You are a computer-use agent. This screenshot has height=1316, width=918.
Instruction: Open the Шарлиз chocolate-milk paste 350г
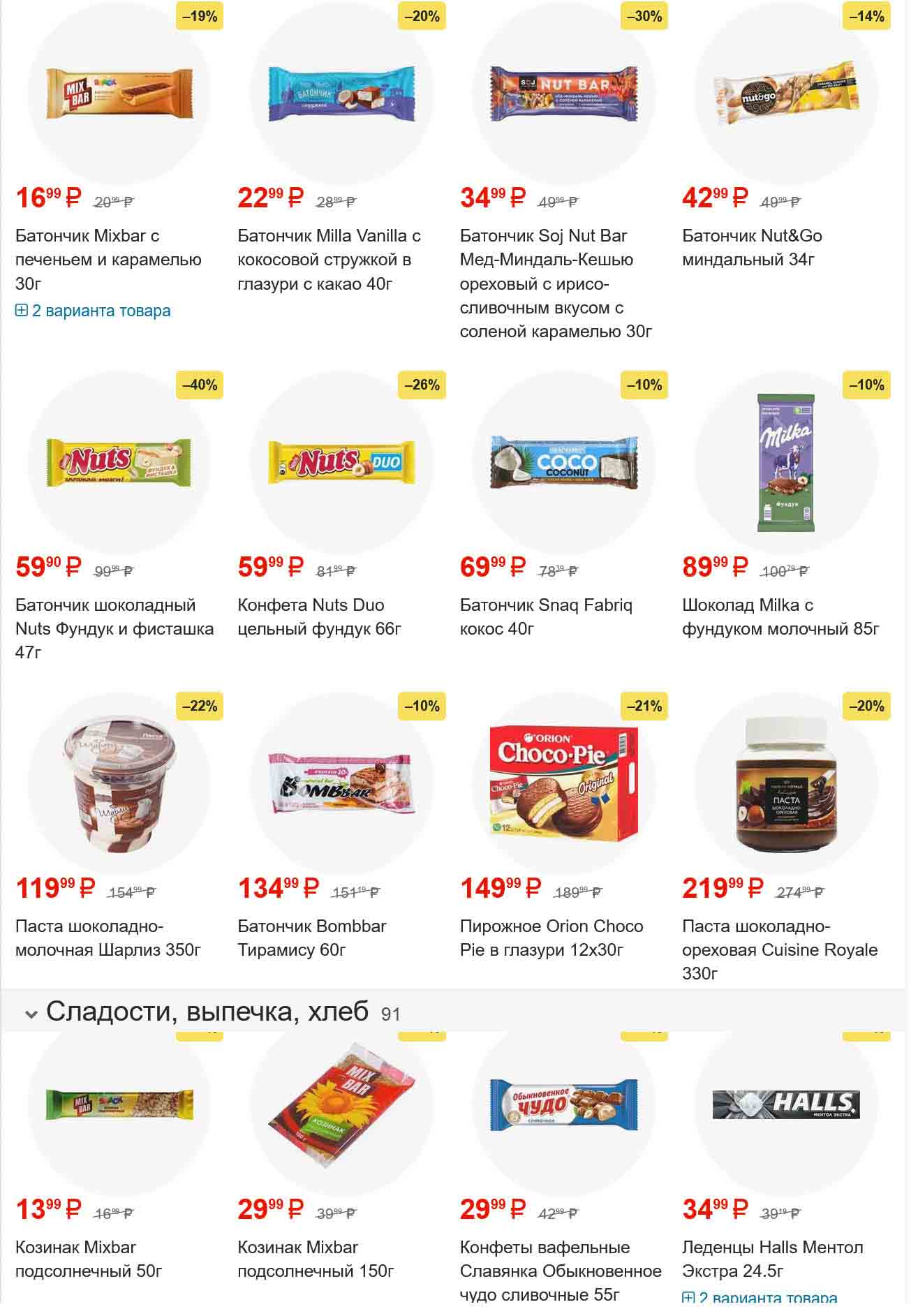point(108,938)
